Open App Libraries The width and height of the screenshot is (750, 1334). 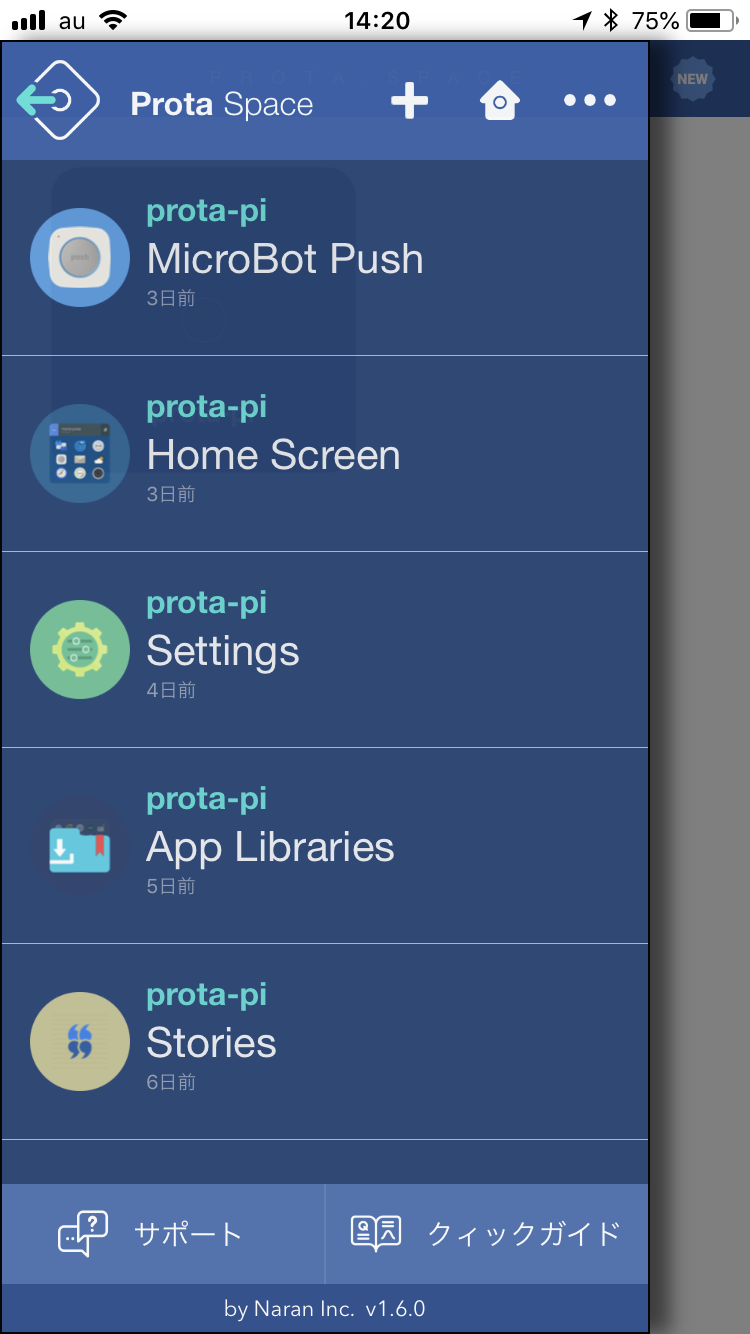pyautogui.click(x=324, y=846)
